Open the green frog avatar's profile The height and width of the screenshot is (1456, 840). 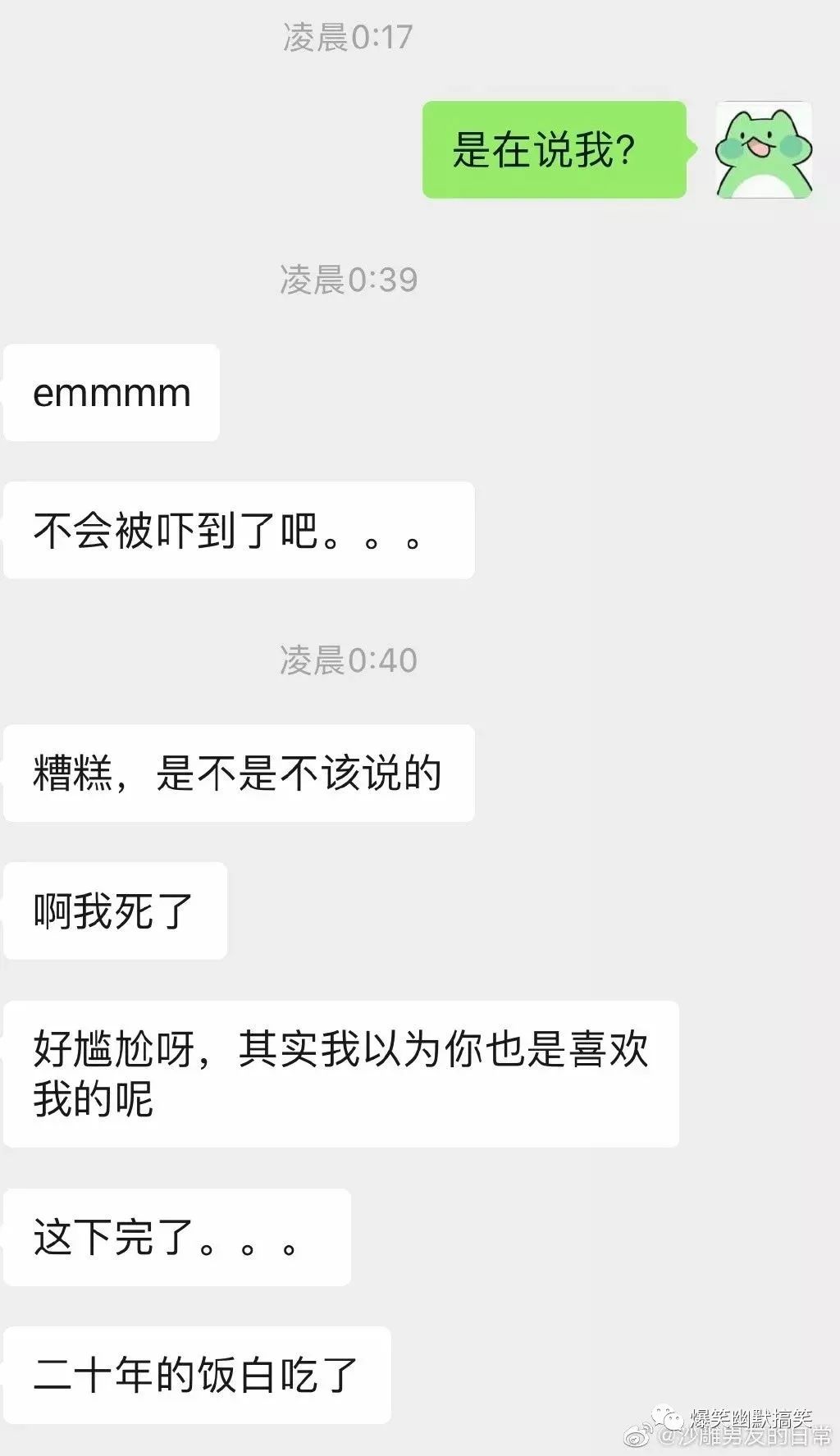point(763,150)
